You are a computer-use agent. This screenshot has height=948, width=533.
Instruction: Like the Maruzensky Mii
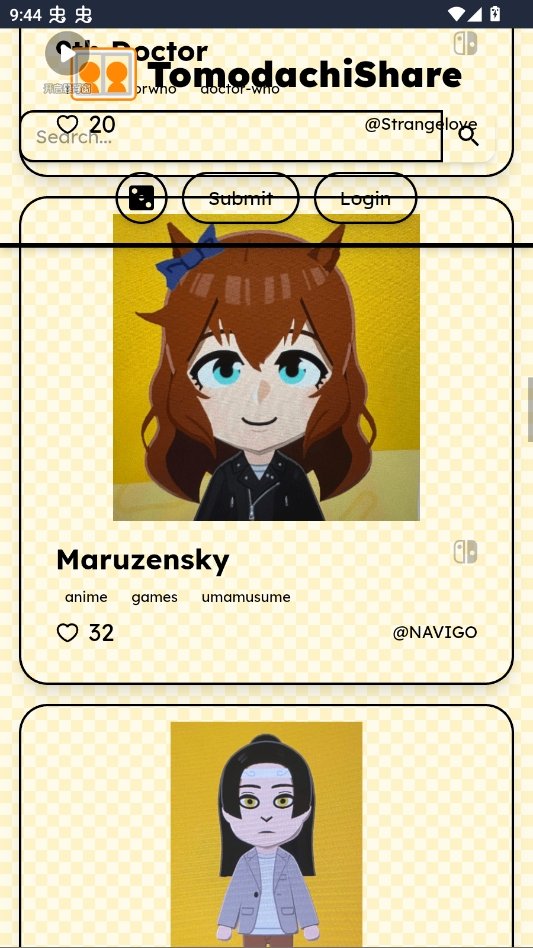coord(68,632)
